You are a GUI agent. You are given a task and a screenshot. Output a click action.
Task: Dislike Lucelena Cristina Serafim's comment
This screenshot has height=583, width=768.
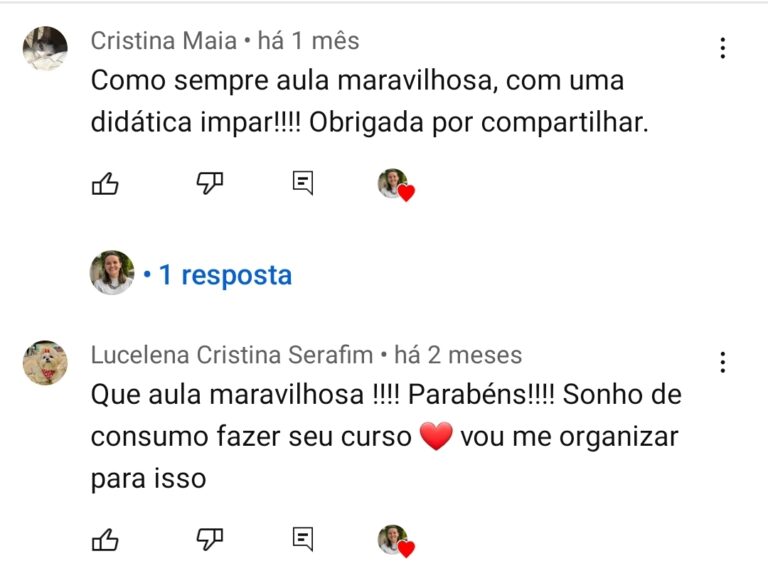(210, 539)
